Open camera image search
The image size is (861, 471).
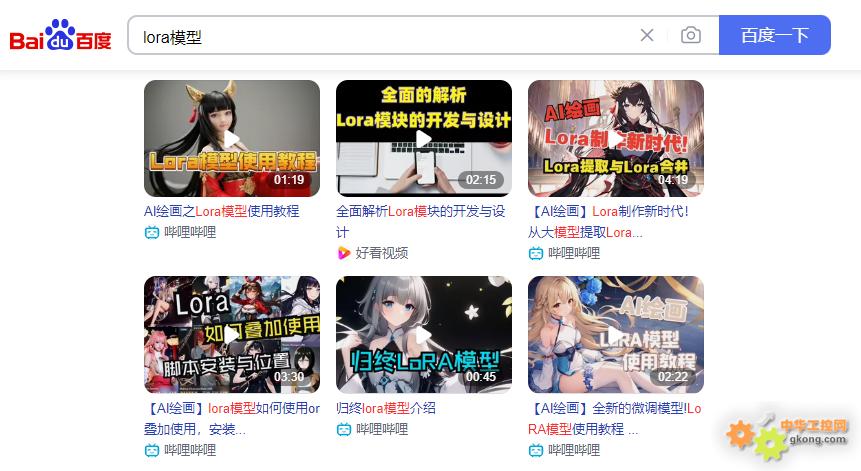[x=691, y=35]
